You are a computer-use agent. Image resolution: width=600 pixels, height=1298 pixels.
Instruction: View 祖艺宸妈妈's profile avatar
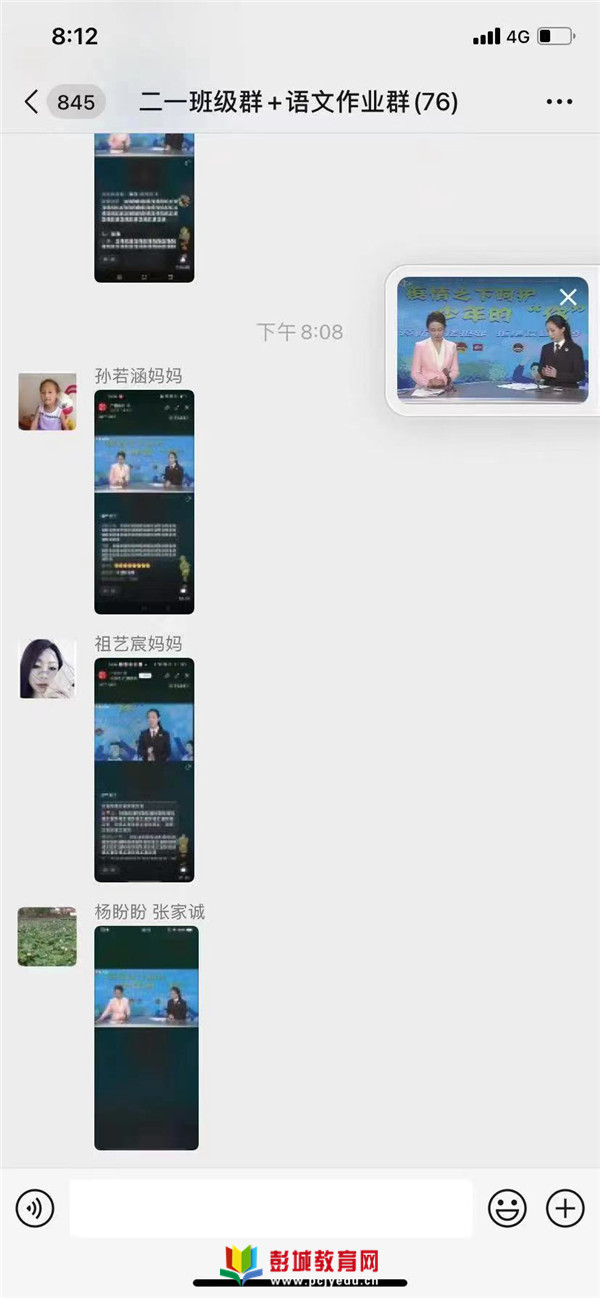tap(47, 669)
